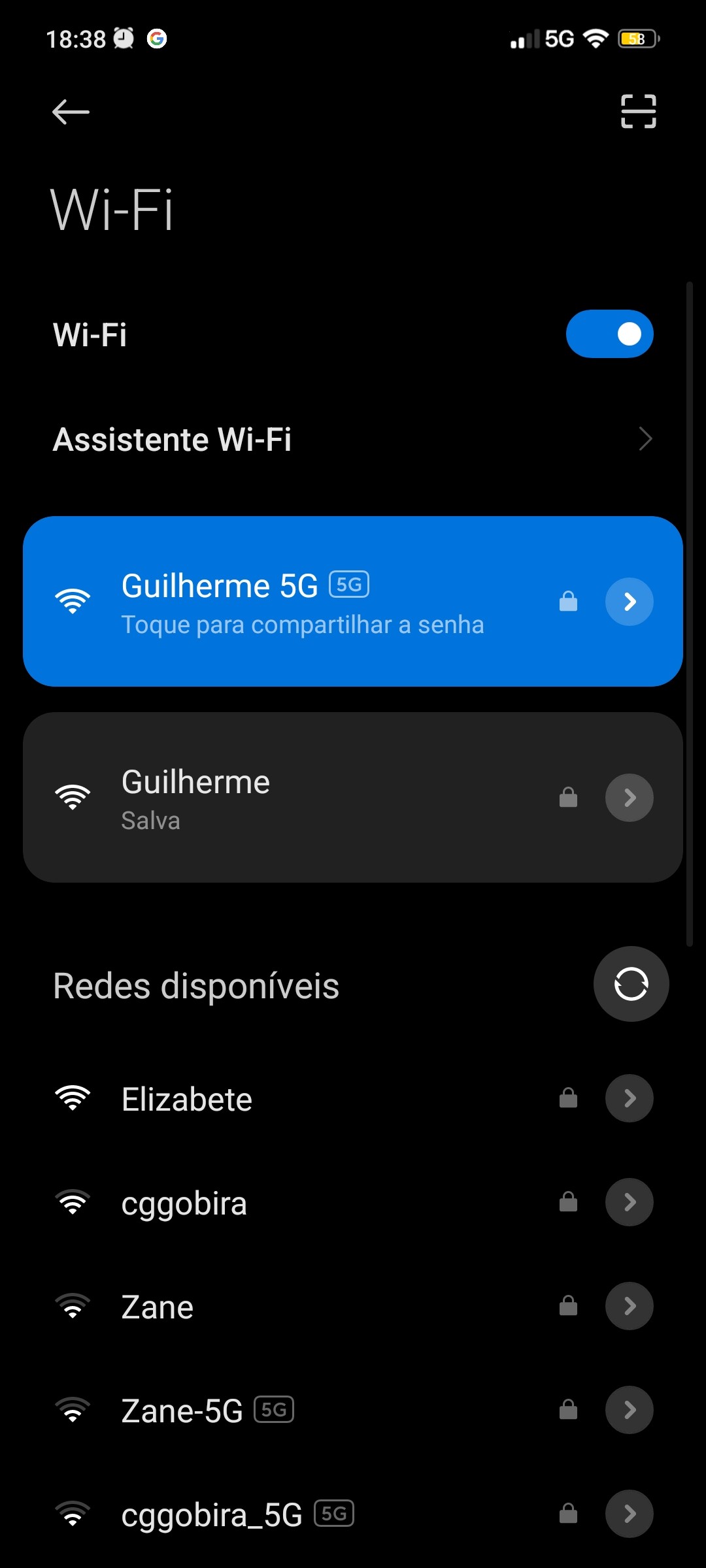Open Assistente Wi-Fi
The width and height of the screenshot is (706, 1568).
click(x=353, y=439)
